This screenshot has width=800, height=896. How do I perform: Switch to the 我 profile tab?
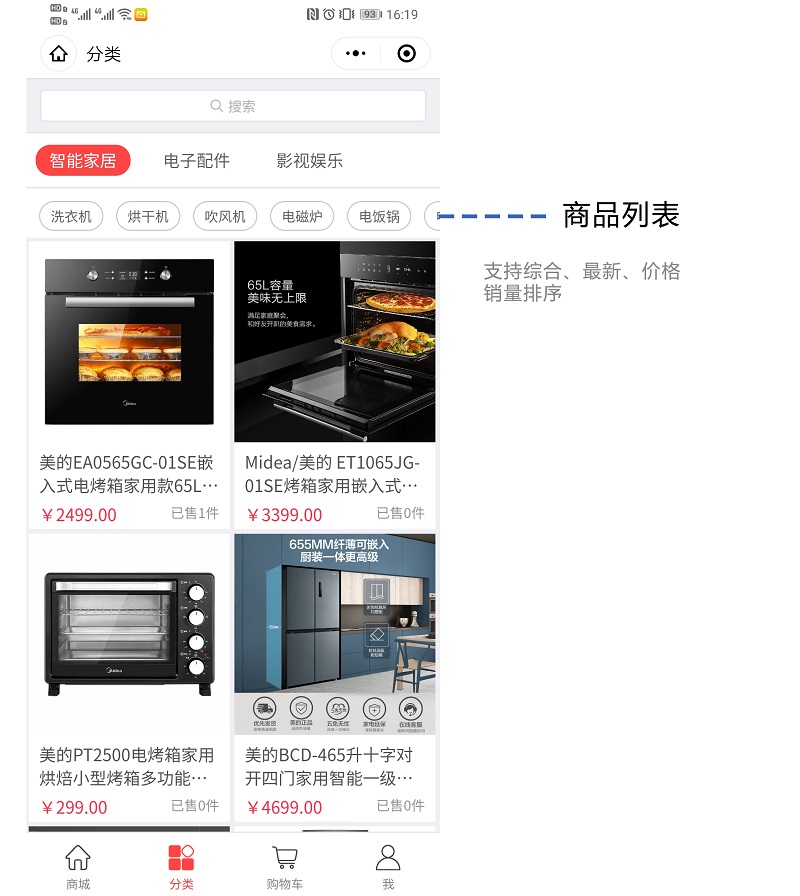click(388, 866)
